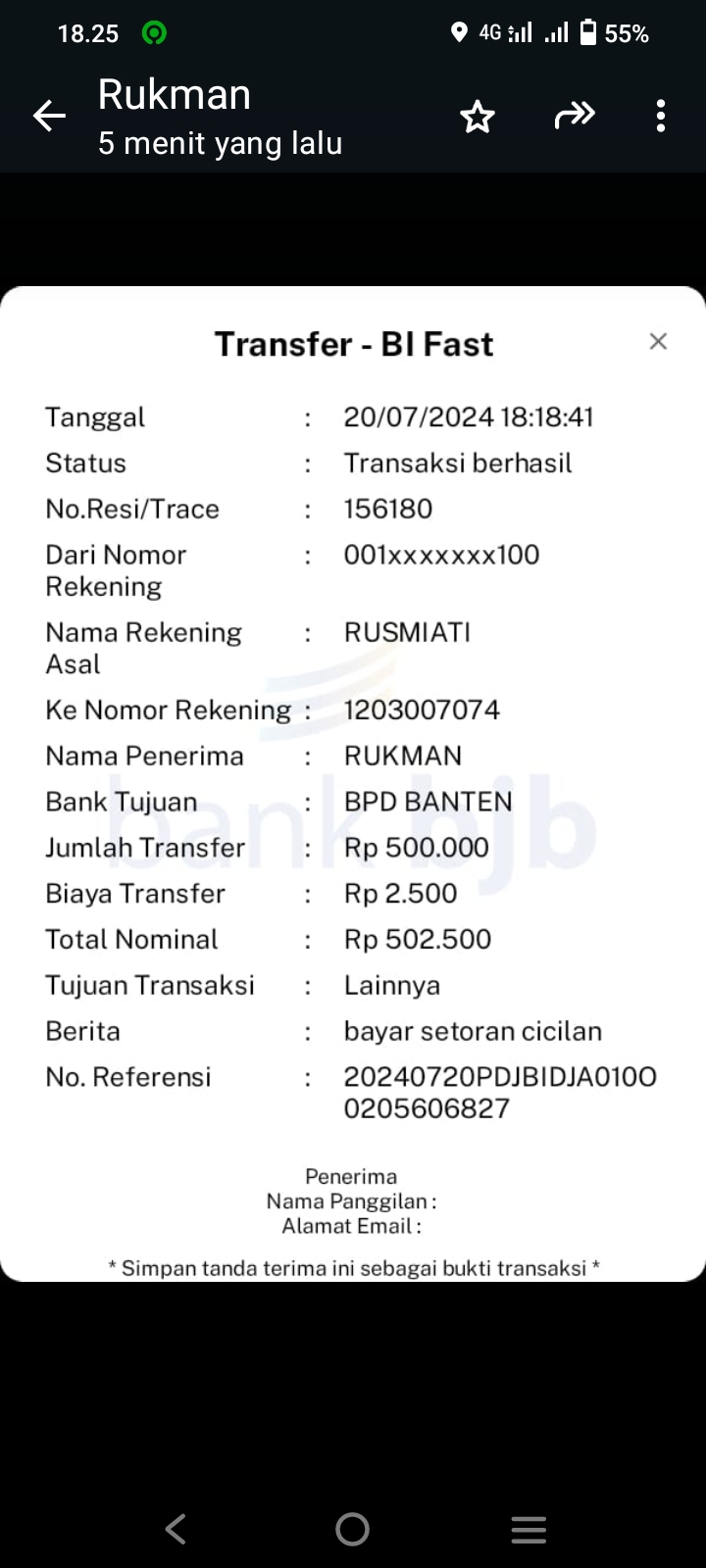Forward this receipt image
Viewport: 706px width, 1568px height.
coord(574,116)
